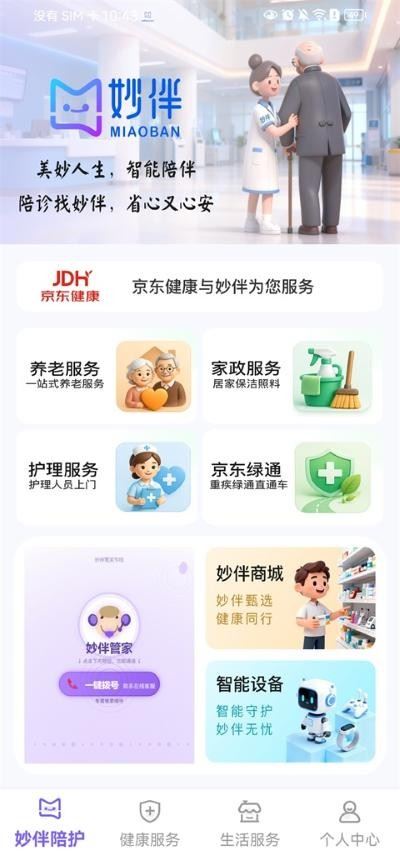Tap the 一键拨号 call button
The image size is (400, 856).
click(x=109, y=683)
